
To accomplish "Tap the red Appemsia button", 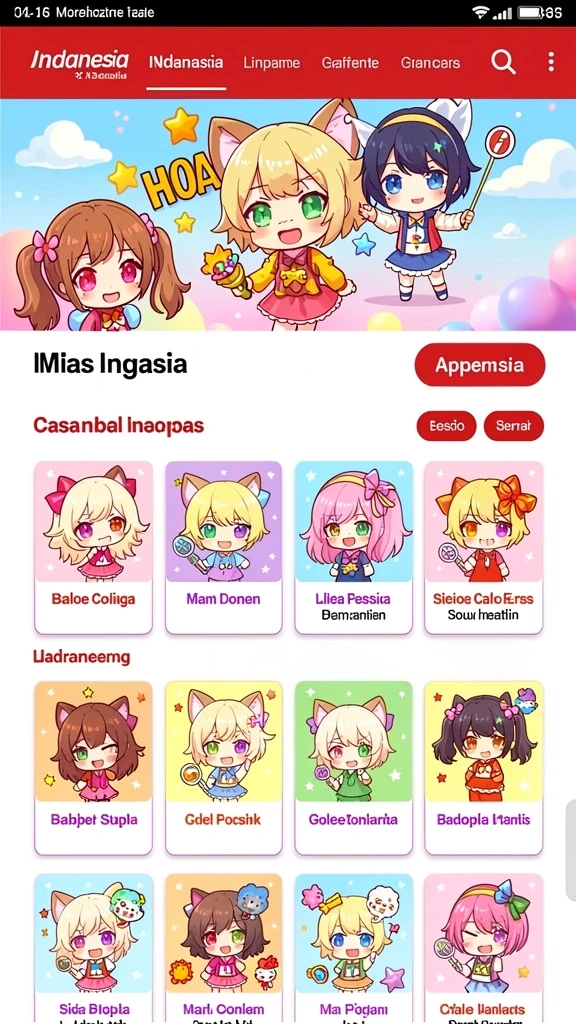I will click(x=479, y=364).
